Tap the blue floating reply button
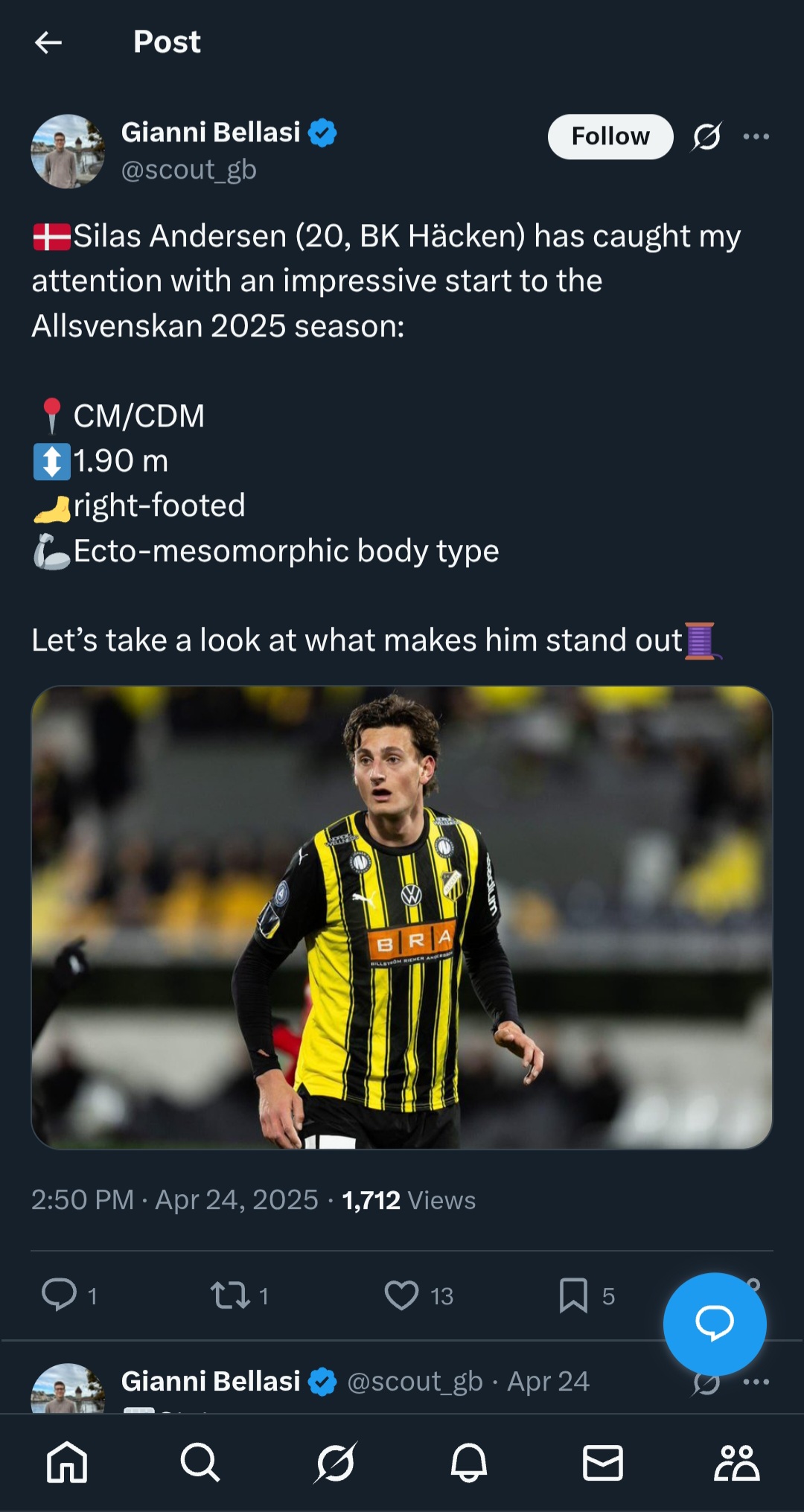804x1512 pixels. coord(715,1324)
